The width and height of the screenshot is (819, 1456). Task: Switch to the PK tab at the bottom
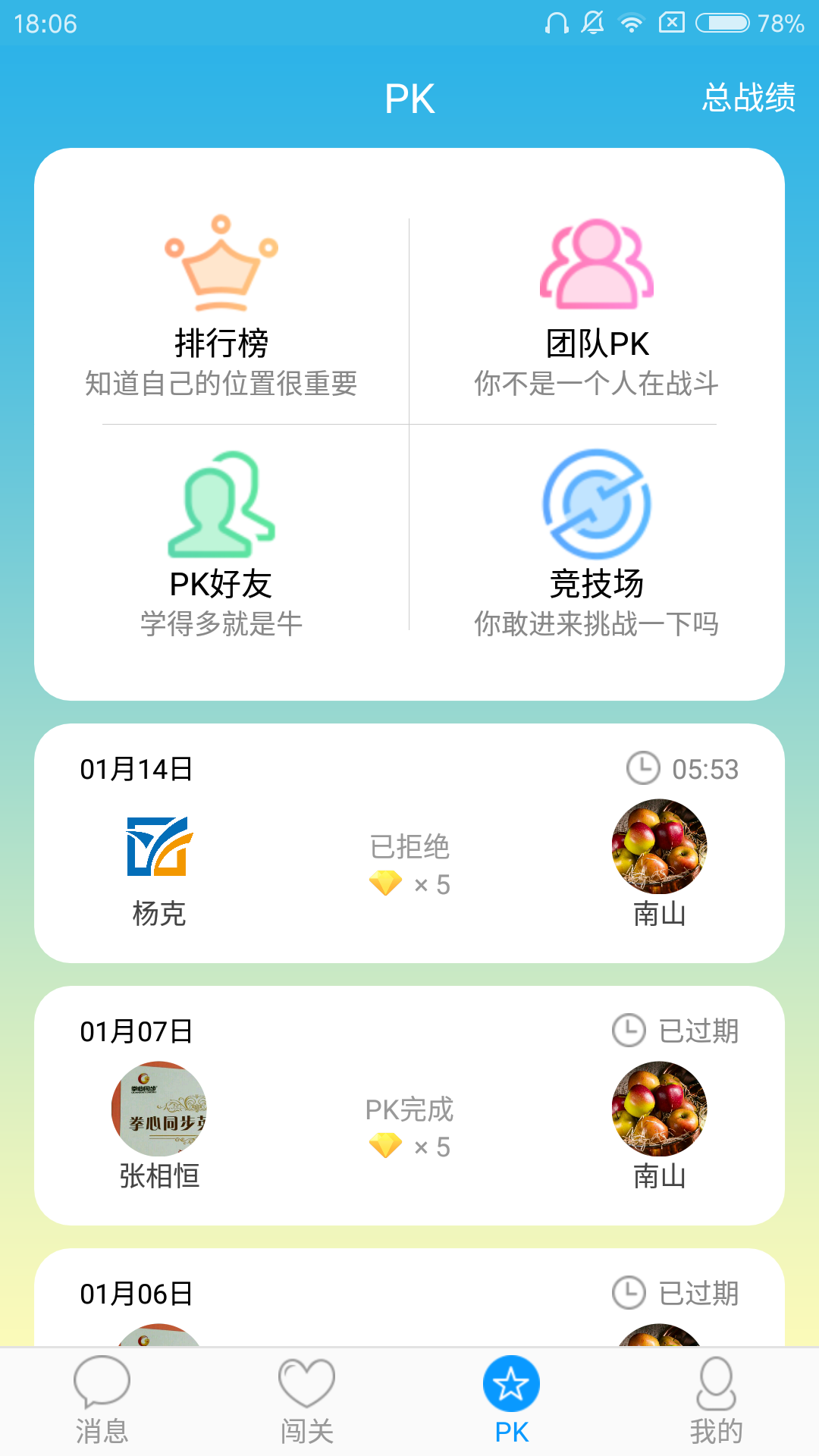[511, 1398]
